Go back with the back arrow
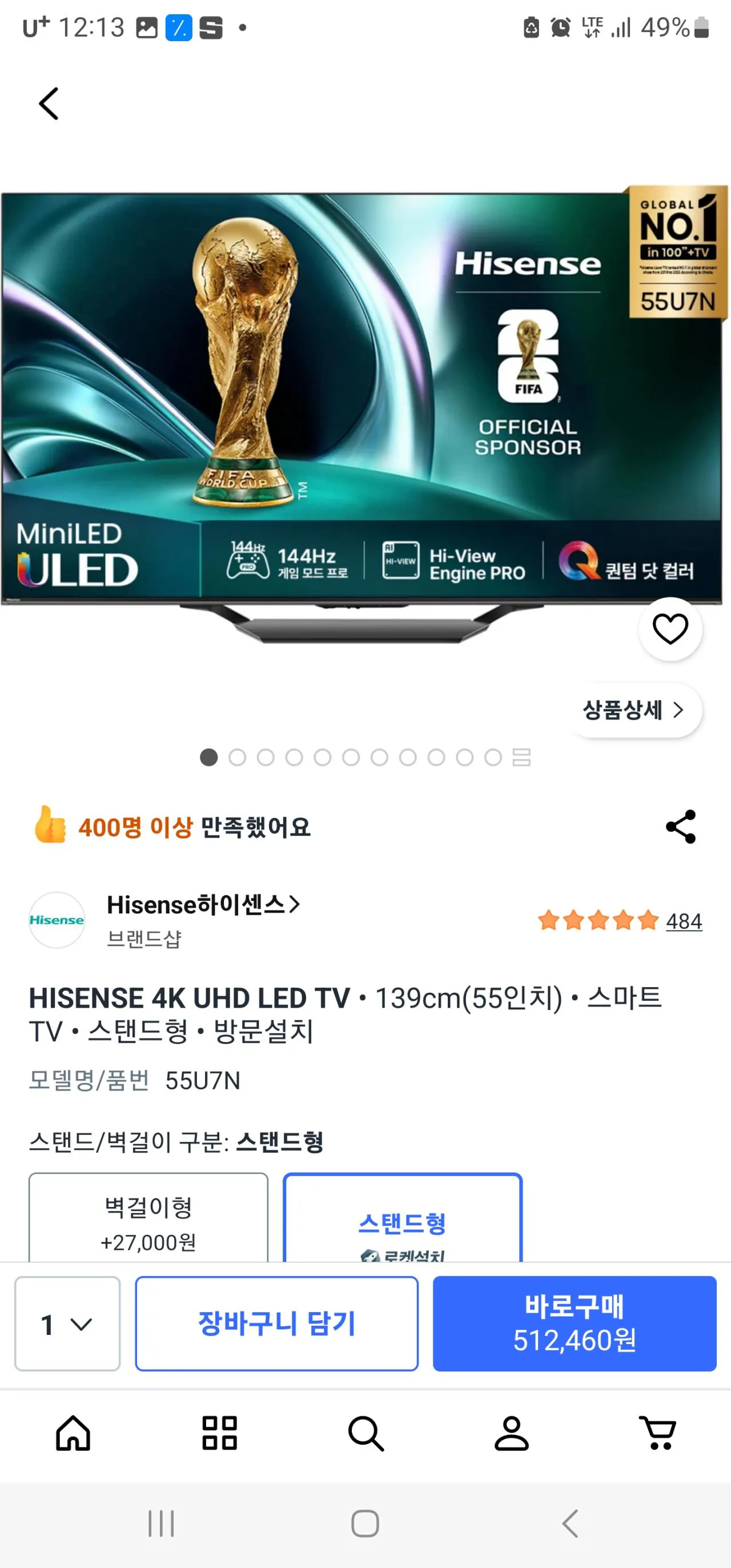731x1568 pixels. [49, 102]
